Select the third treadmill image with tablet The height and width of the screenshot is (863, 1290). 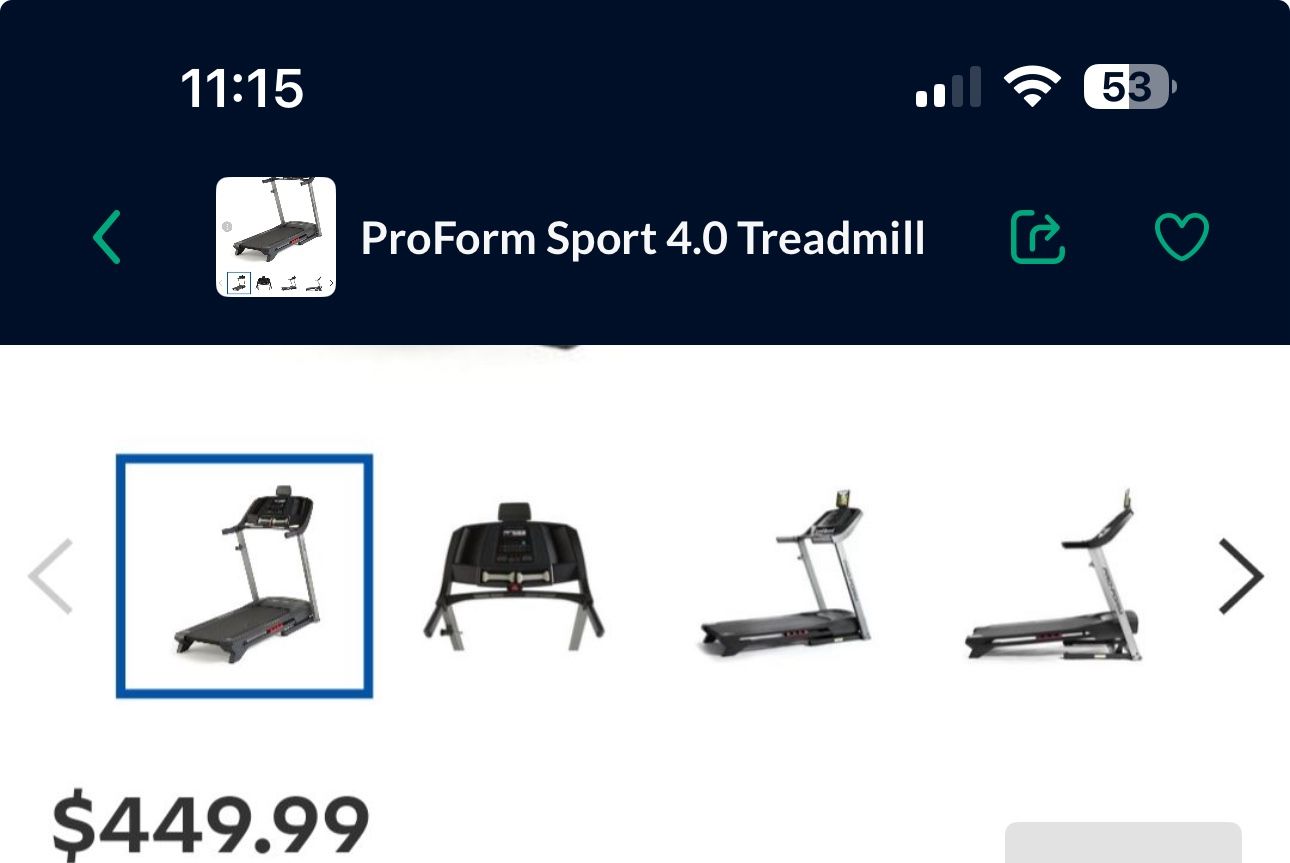click(x=785, y=575)
